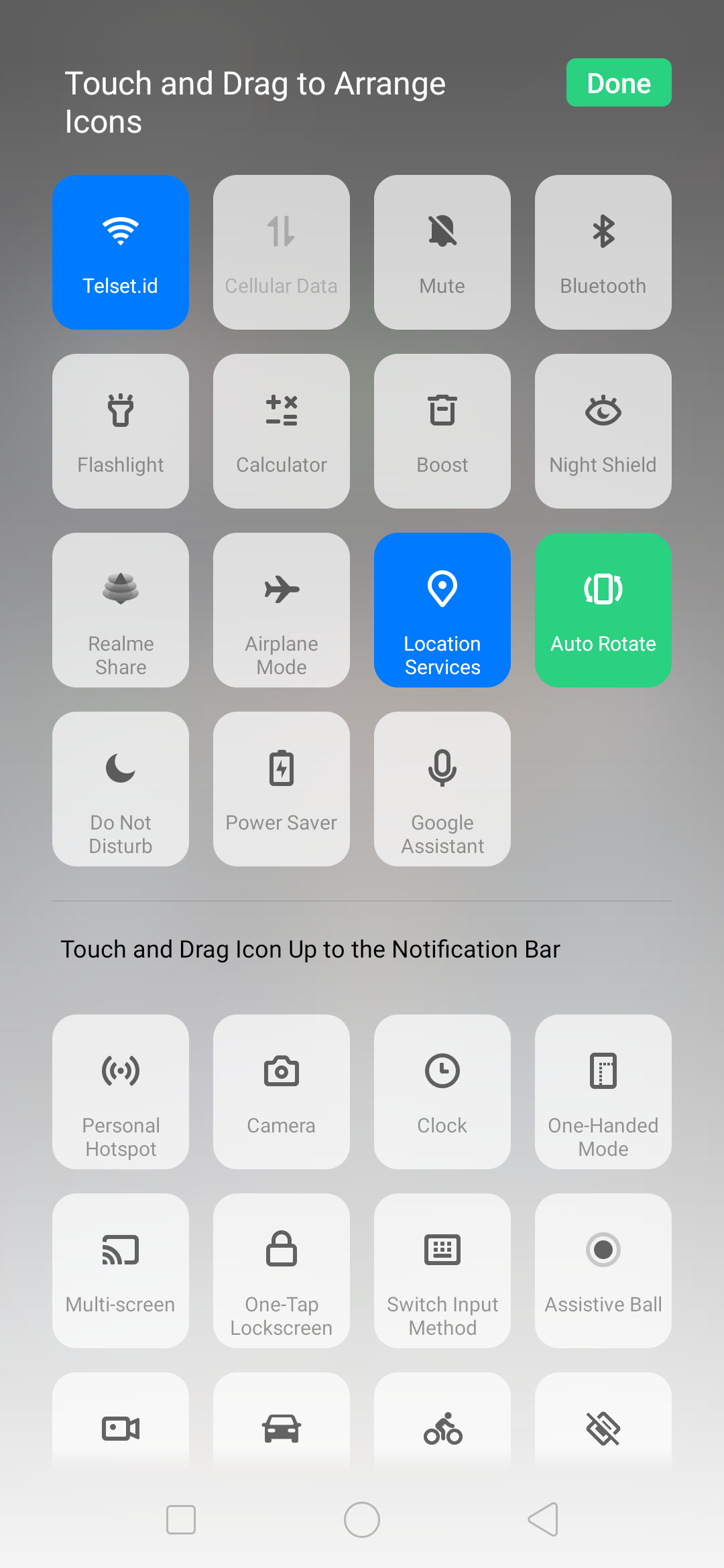
Task: Select the Personal Hotspot tile
Action: pos(121,1092)
